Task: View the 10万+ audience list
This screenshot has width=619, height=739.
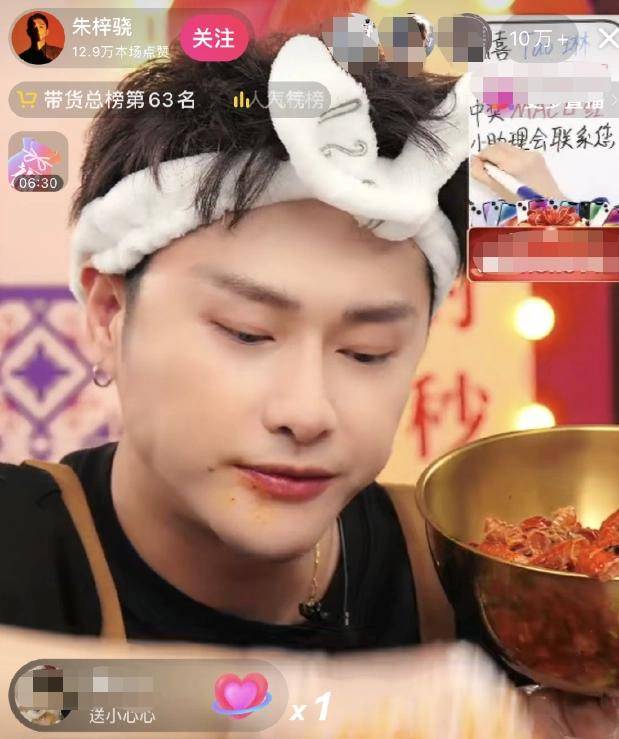Action: [538, 39]
